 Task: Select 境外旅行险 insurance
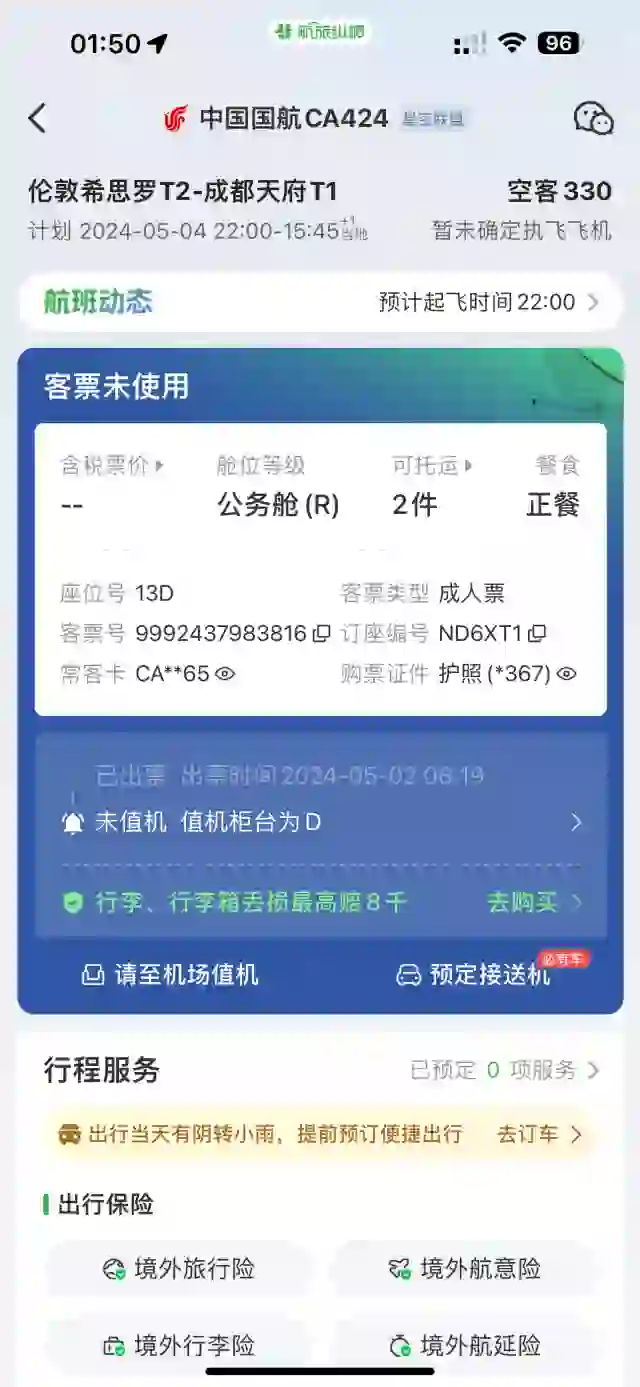pos(179,1269)
